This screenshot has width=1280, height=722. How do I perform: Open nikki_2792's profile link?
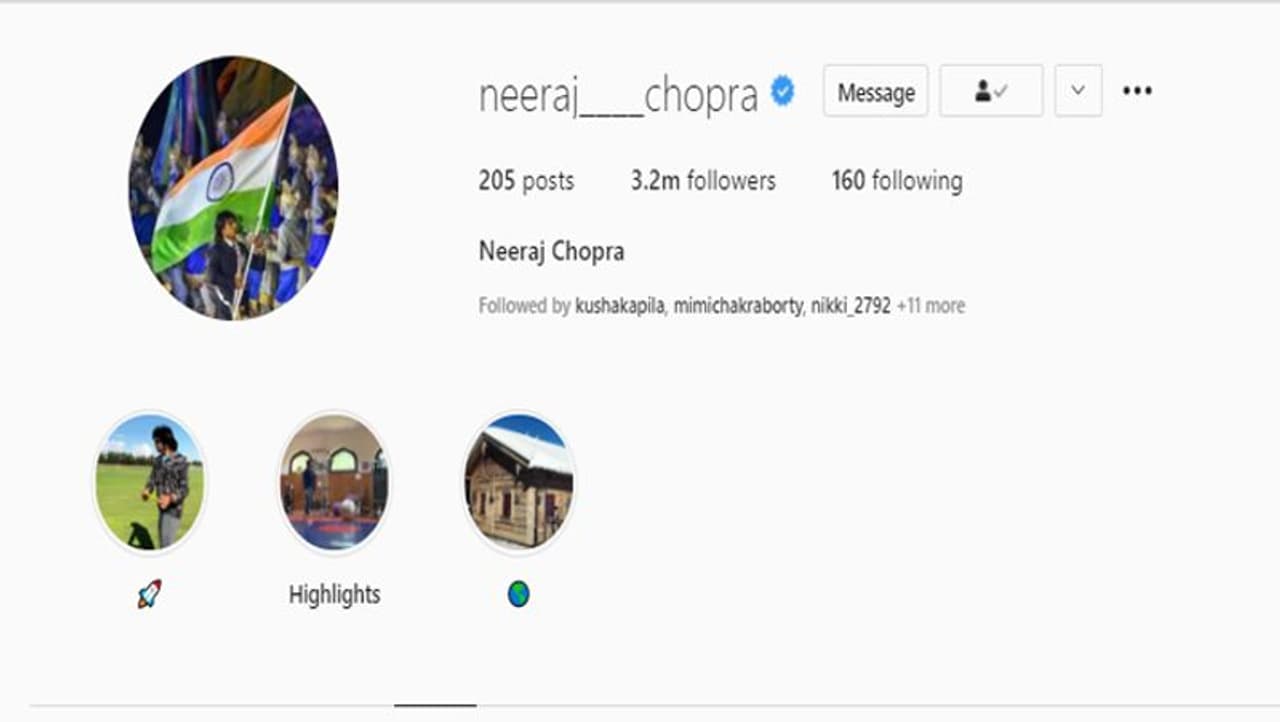pyautogui.click(x=851, y=306)
